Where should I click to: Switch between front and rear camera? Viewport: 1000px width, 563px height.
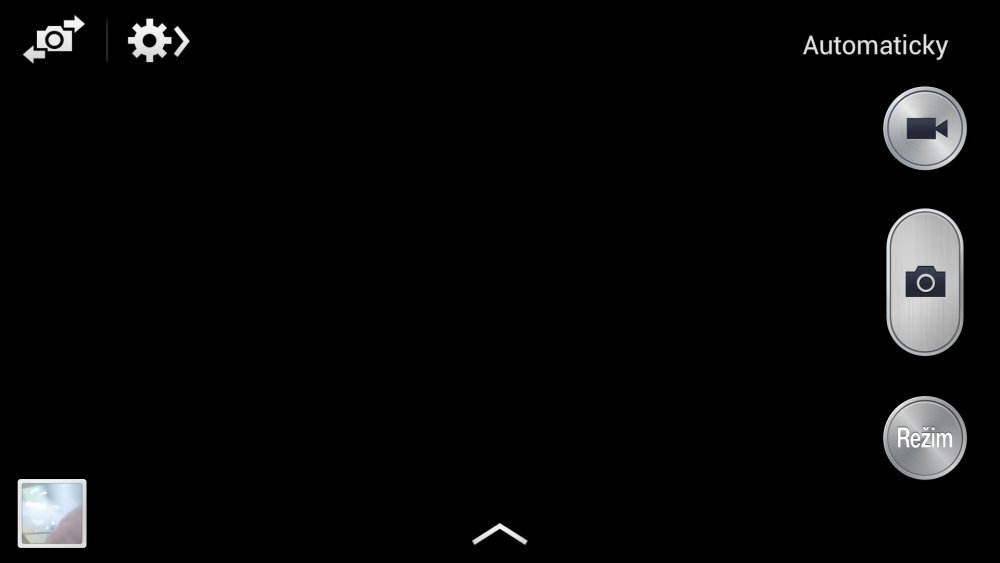click(x=54, y=40)
